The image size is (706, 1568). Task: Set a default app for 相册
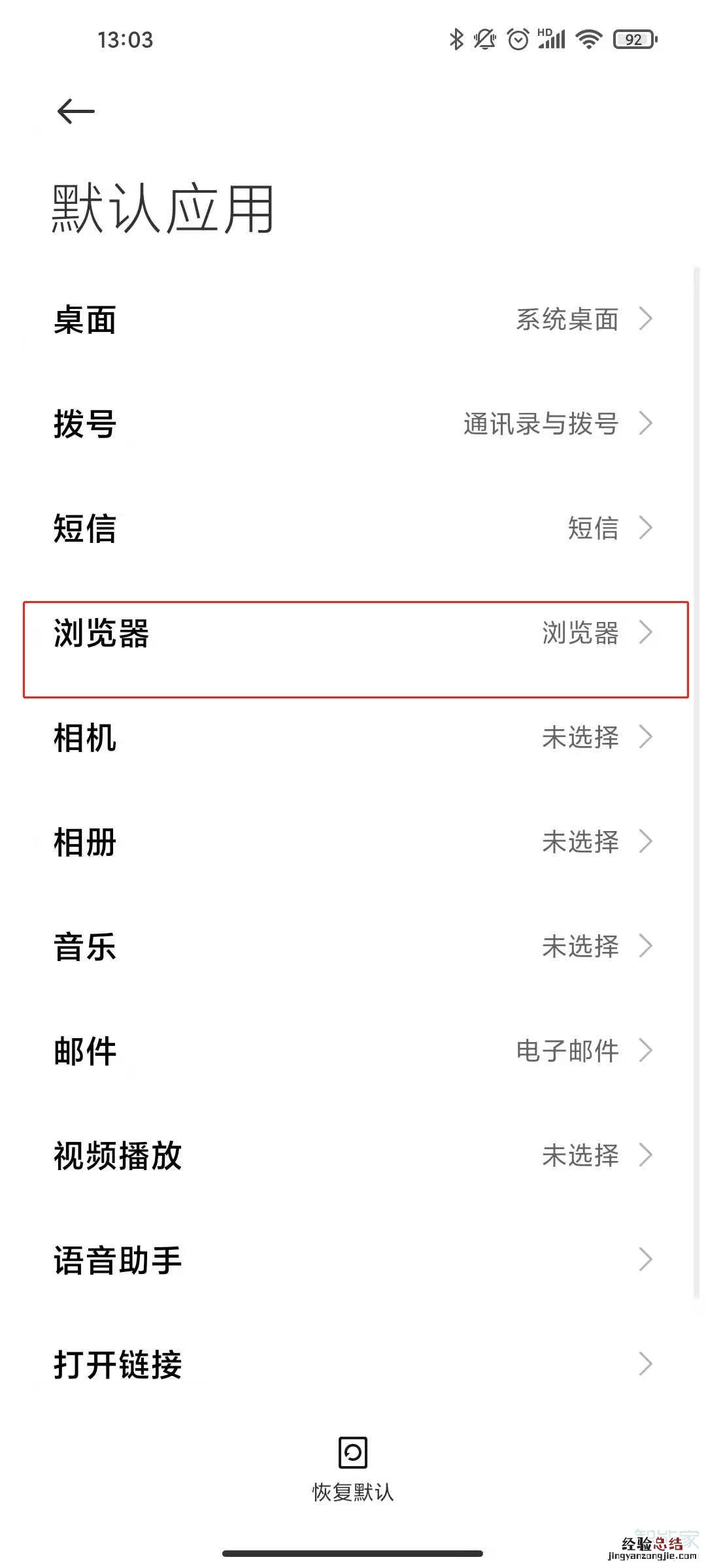[x=353, y=842]
